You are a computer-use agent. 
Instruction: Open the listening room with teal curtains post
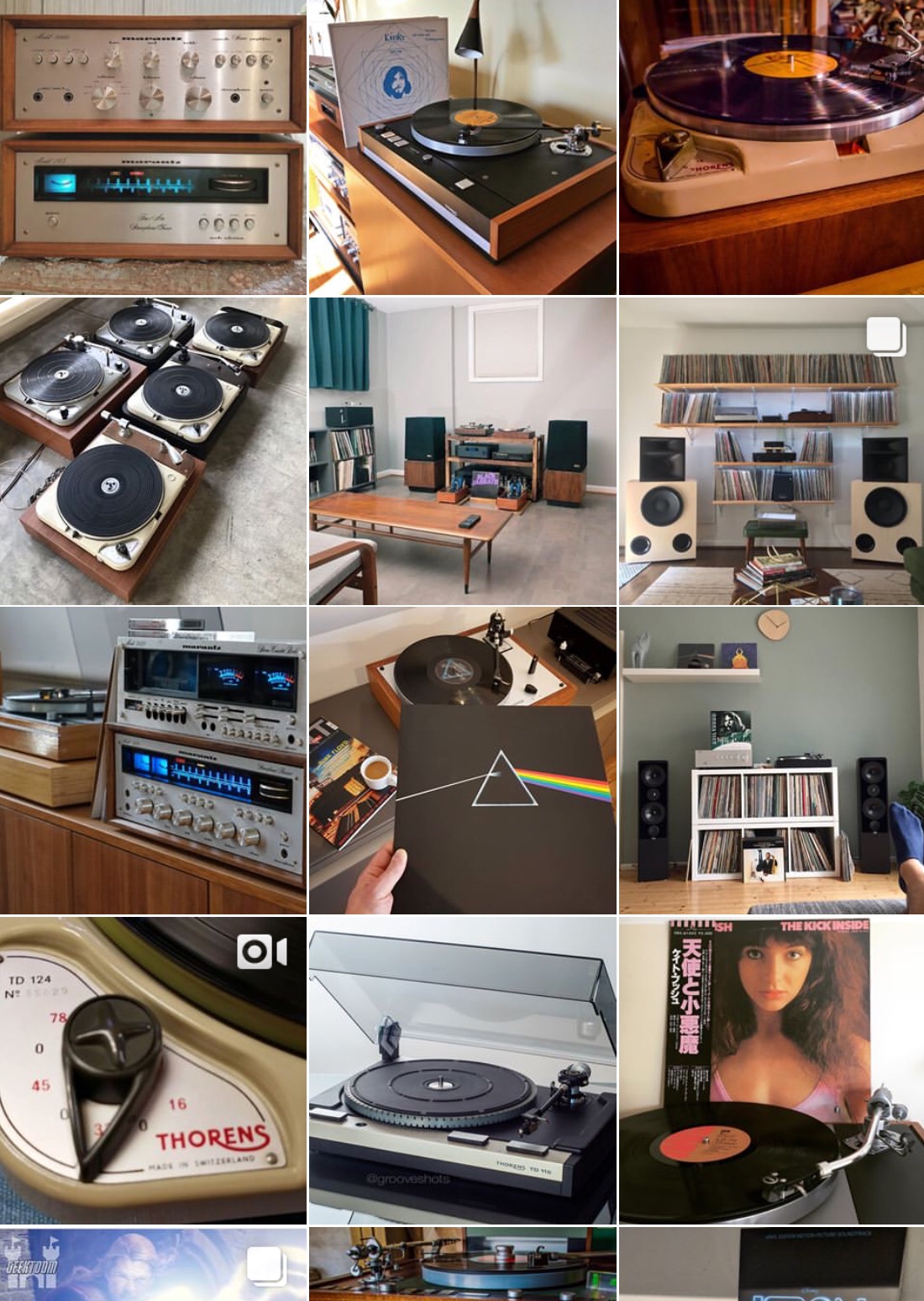point(462,450)
